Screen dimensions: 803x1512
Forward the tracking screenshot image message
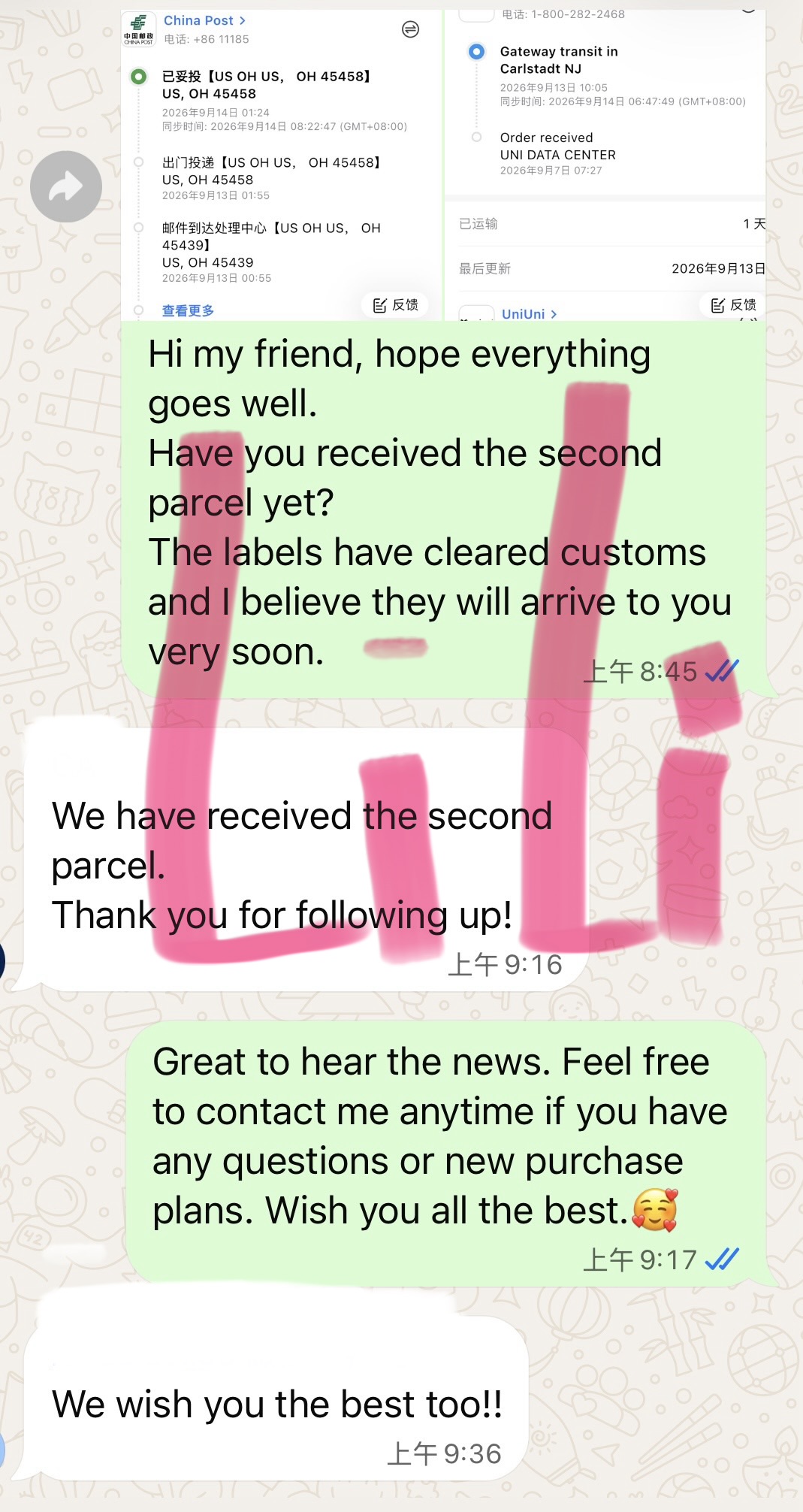[66, 186]
